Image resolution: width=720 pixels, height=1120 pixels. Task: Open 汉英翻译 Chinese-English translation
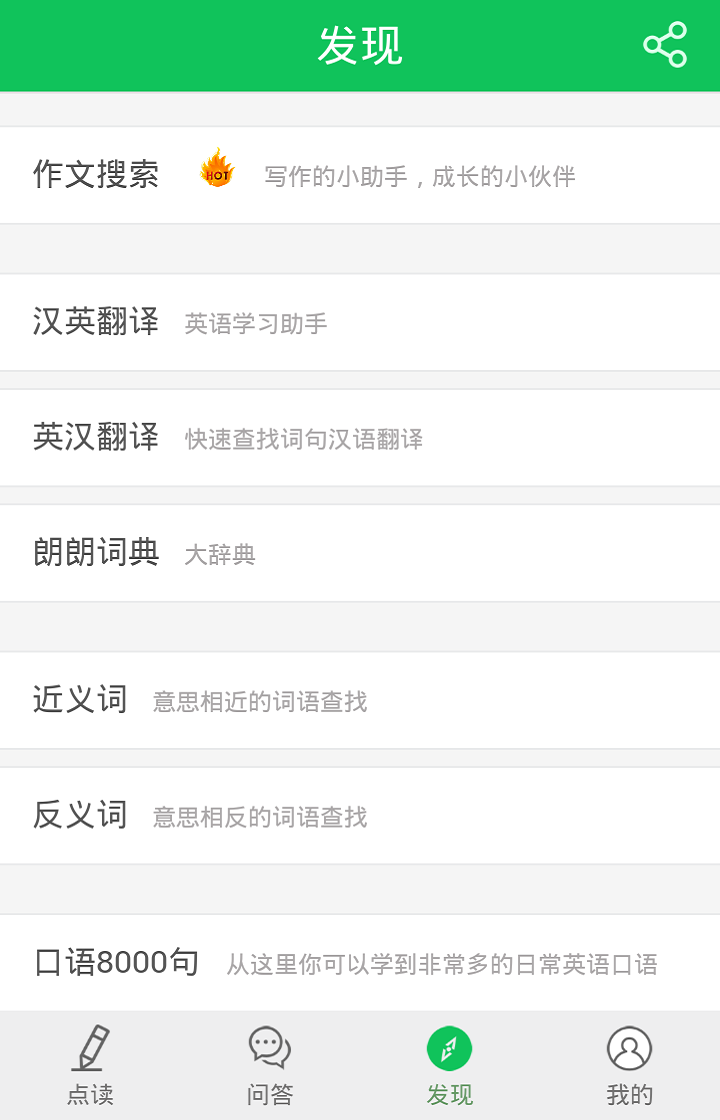(360, 322)
